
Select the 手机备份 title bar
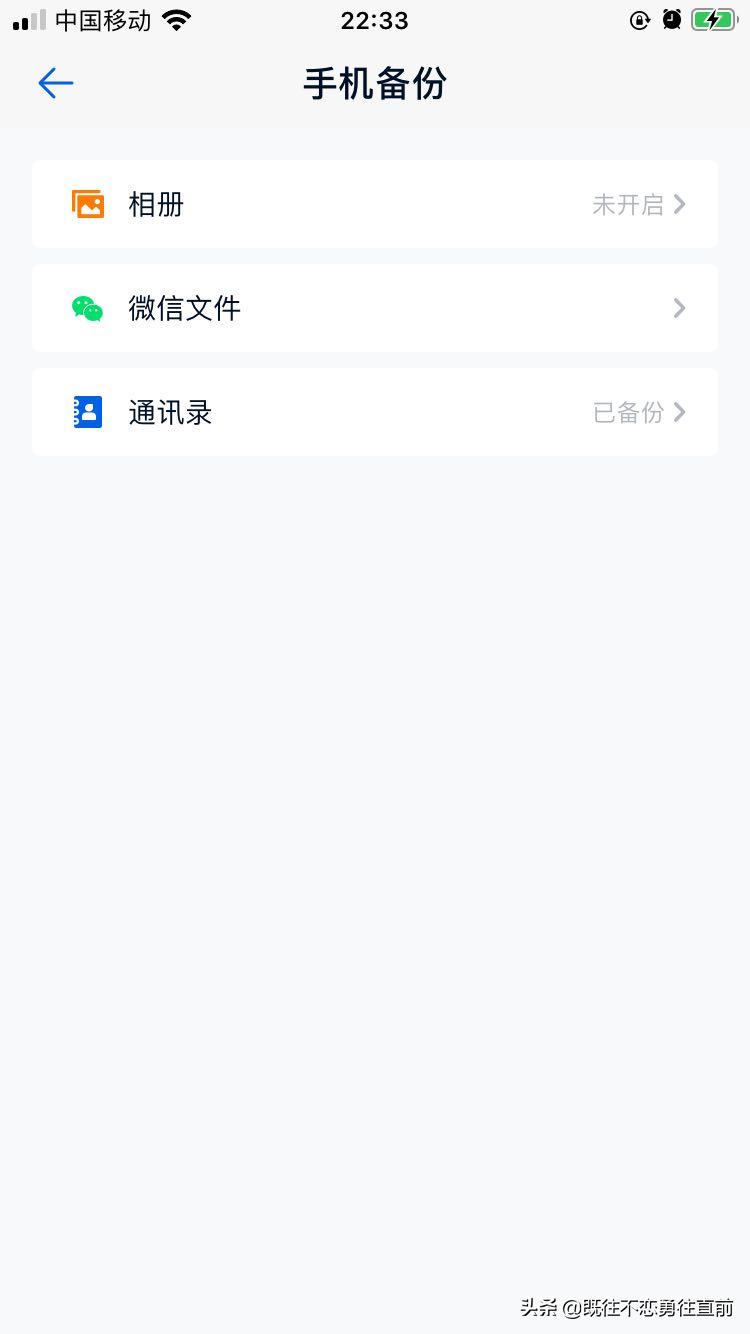pos(374,84)
